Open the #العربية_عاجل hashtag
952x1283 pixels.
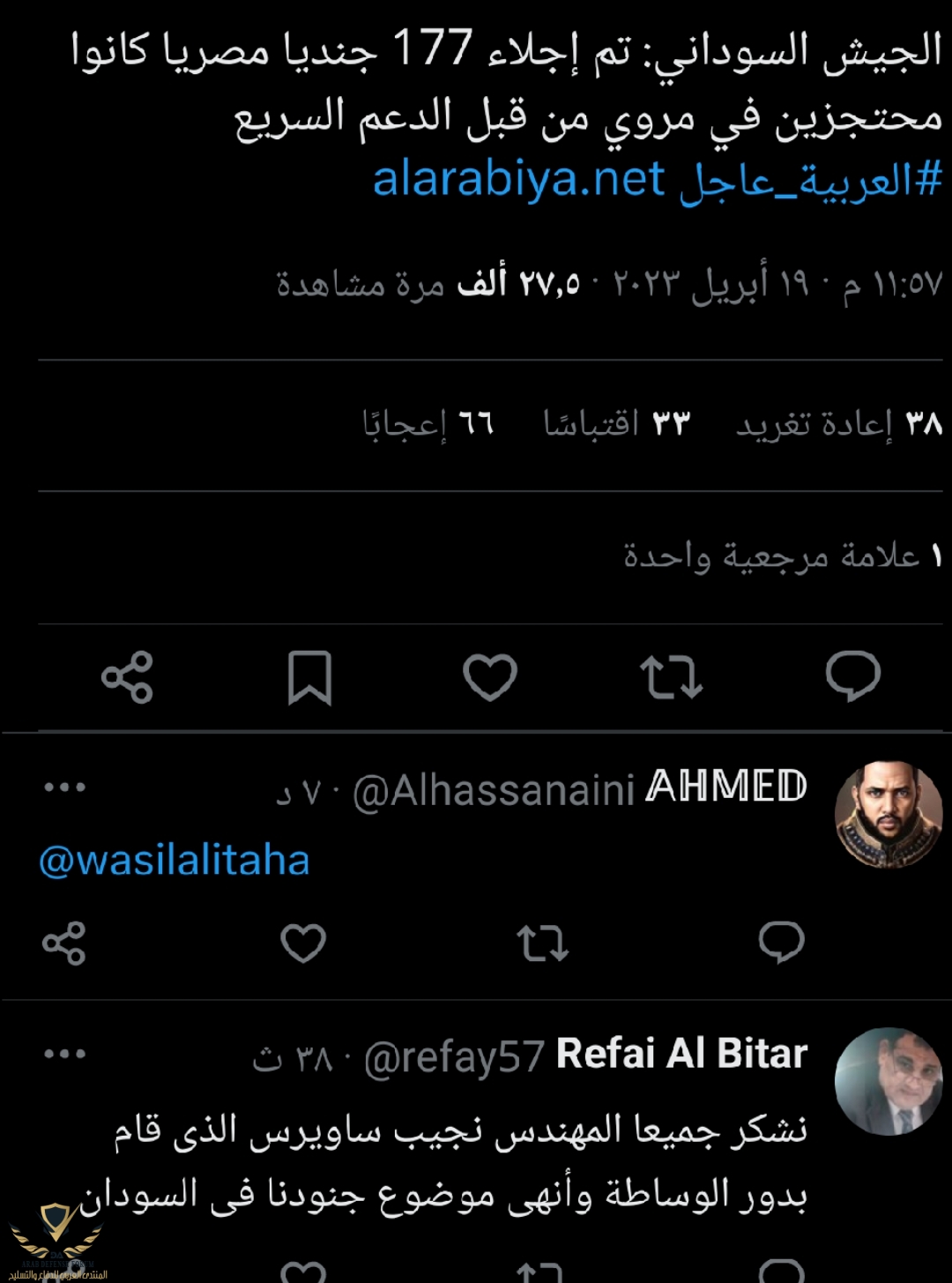[x=811, y=179]
